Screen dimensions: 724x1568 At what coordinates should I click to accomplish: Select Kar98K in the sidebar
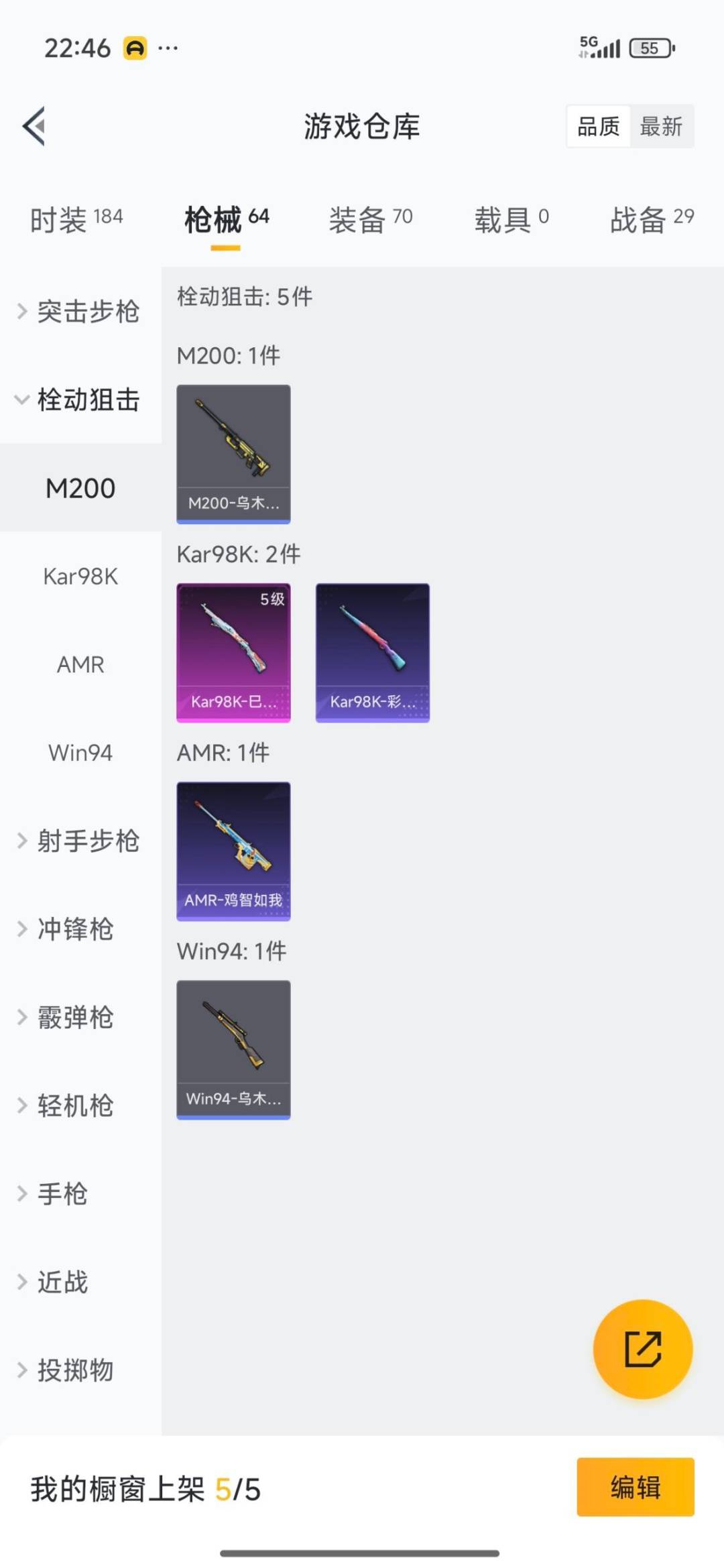pyautogui.click(x=80, y=577)
